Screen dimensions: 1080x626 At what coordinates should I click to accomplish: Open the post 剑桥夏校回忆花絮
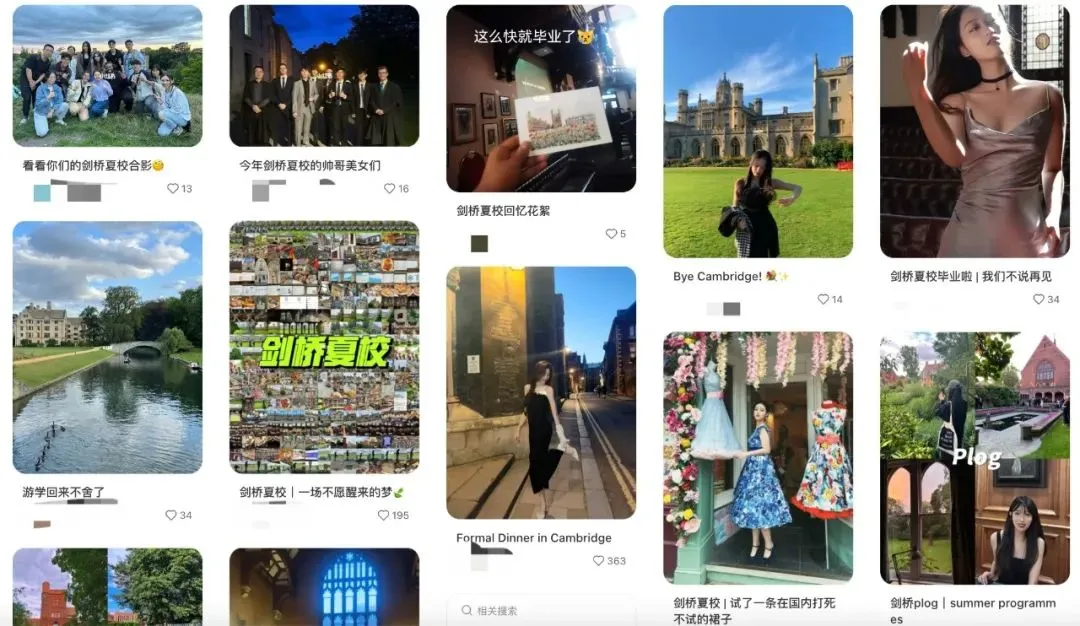click(541, 98)
